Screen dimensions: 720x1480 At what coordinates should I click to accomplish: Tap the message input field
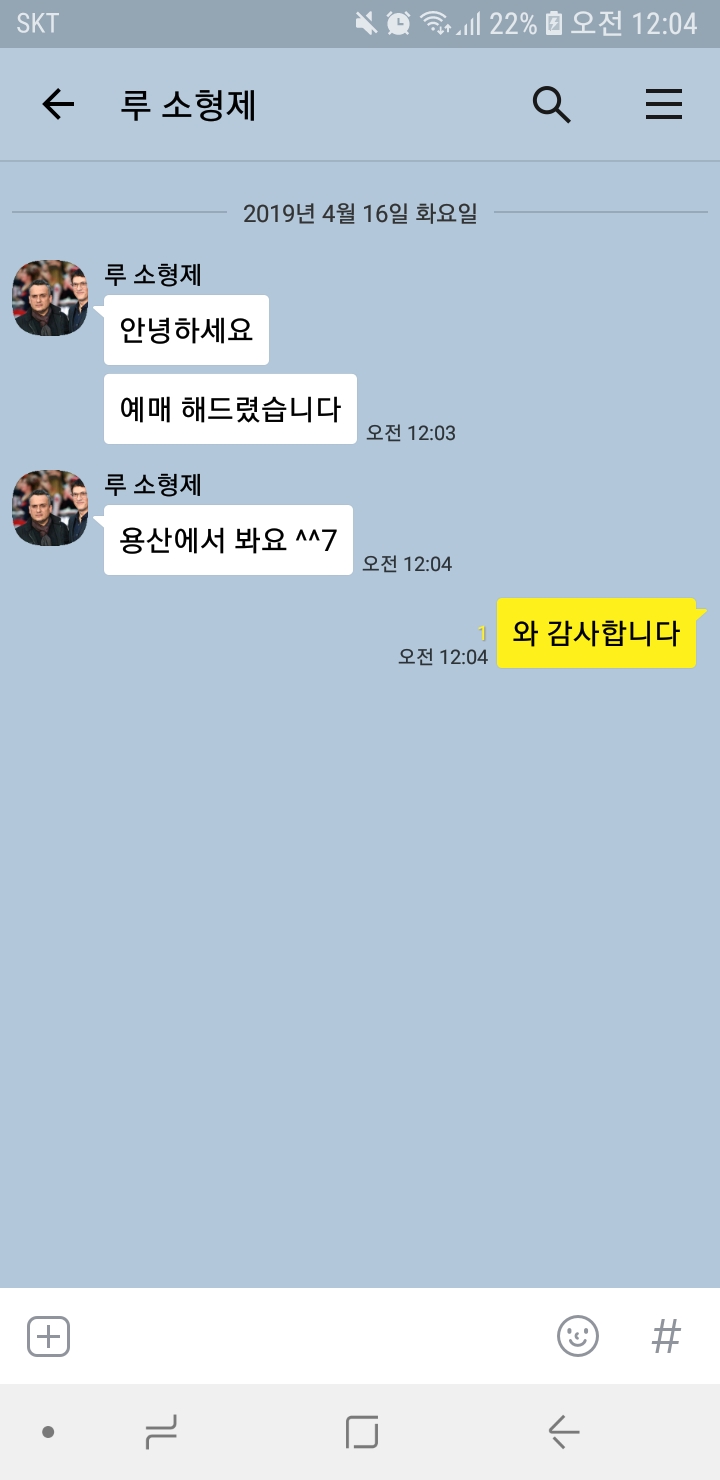coord(310,1336)
